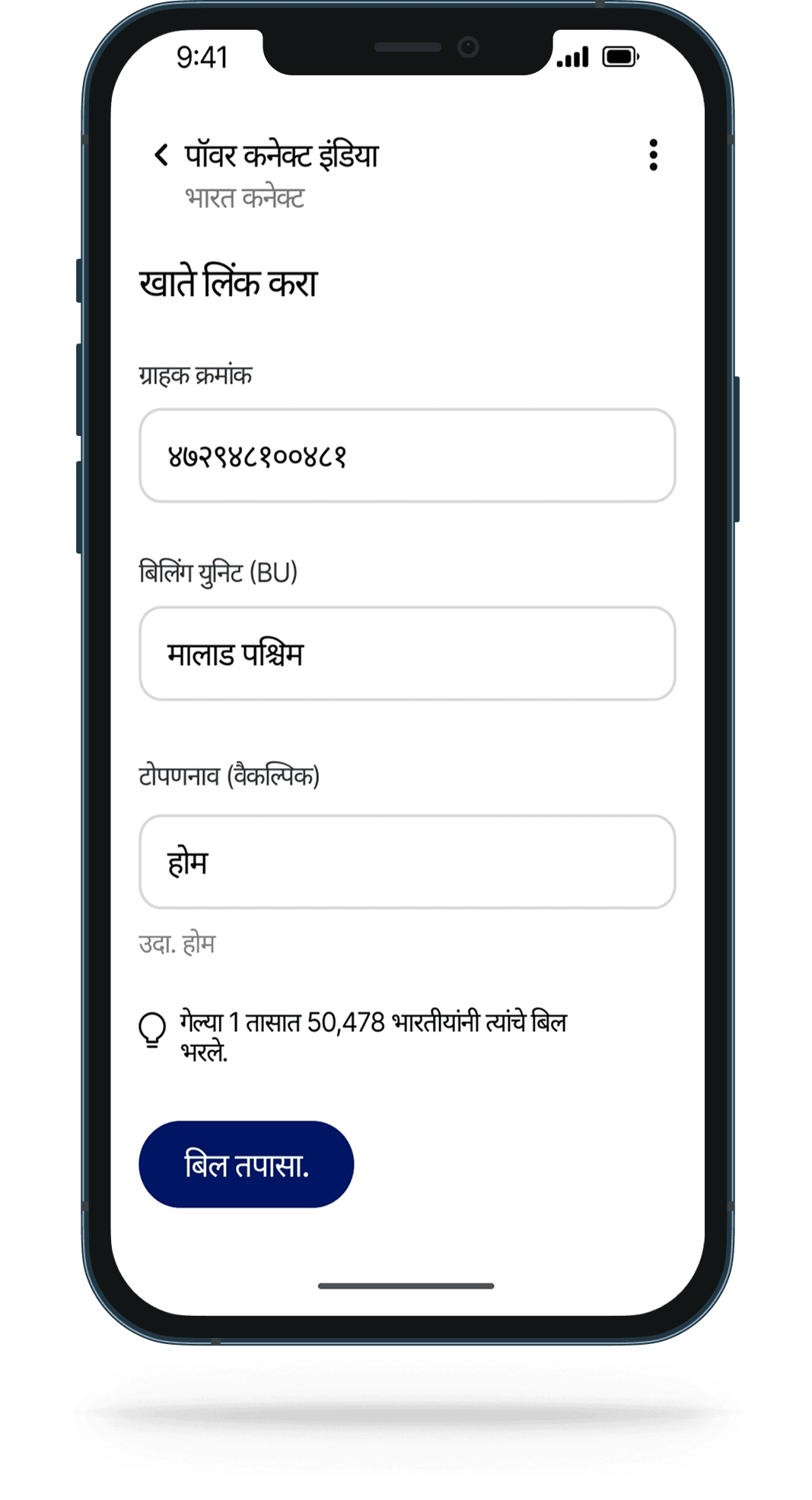Tap the बिलिंग युनिट (BU) field
The image size is (812, 1500).
point(407,654)
